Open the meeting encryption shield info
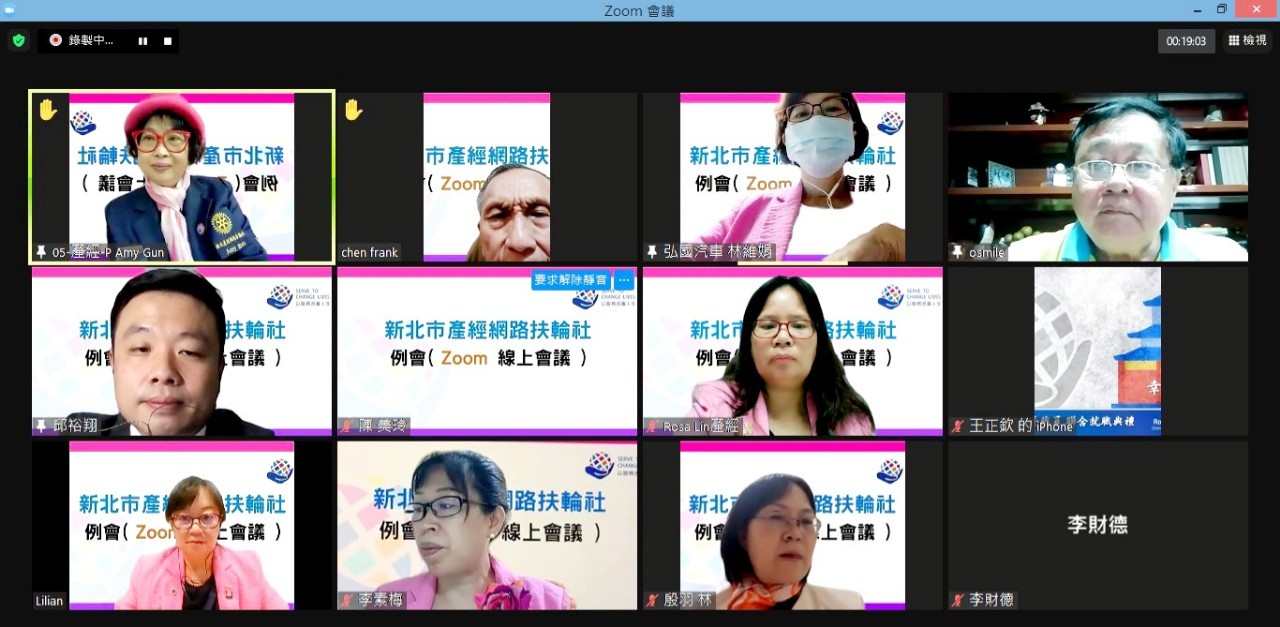This screenshot has width=1280, height=627. click(x=18, y=41)
